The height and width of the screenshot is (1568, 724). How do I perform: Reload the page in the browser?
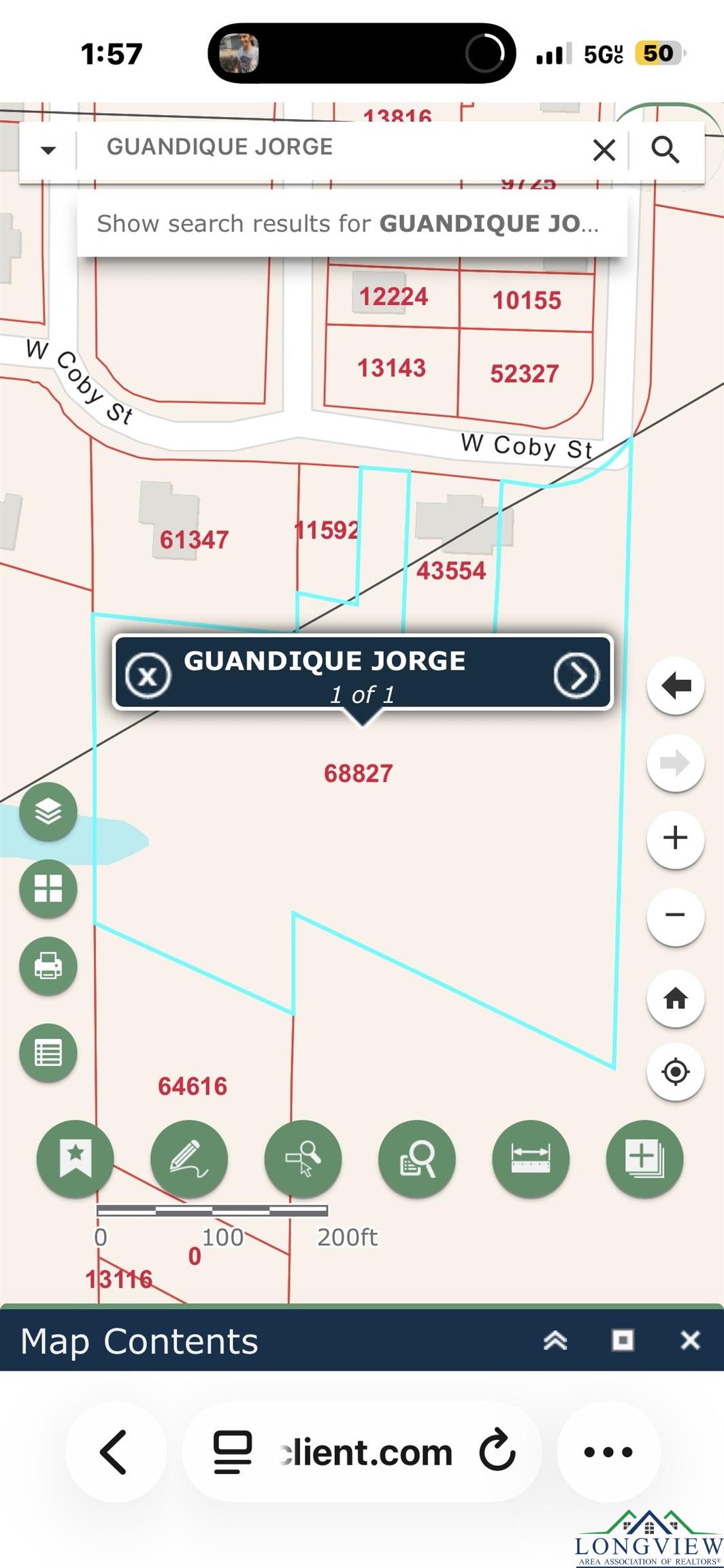click(497, 1450)
